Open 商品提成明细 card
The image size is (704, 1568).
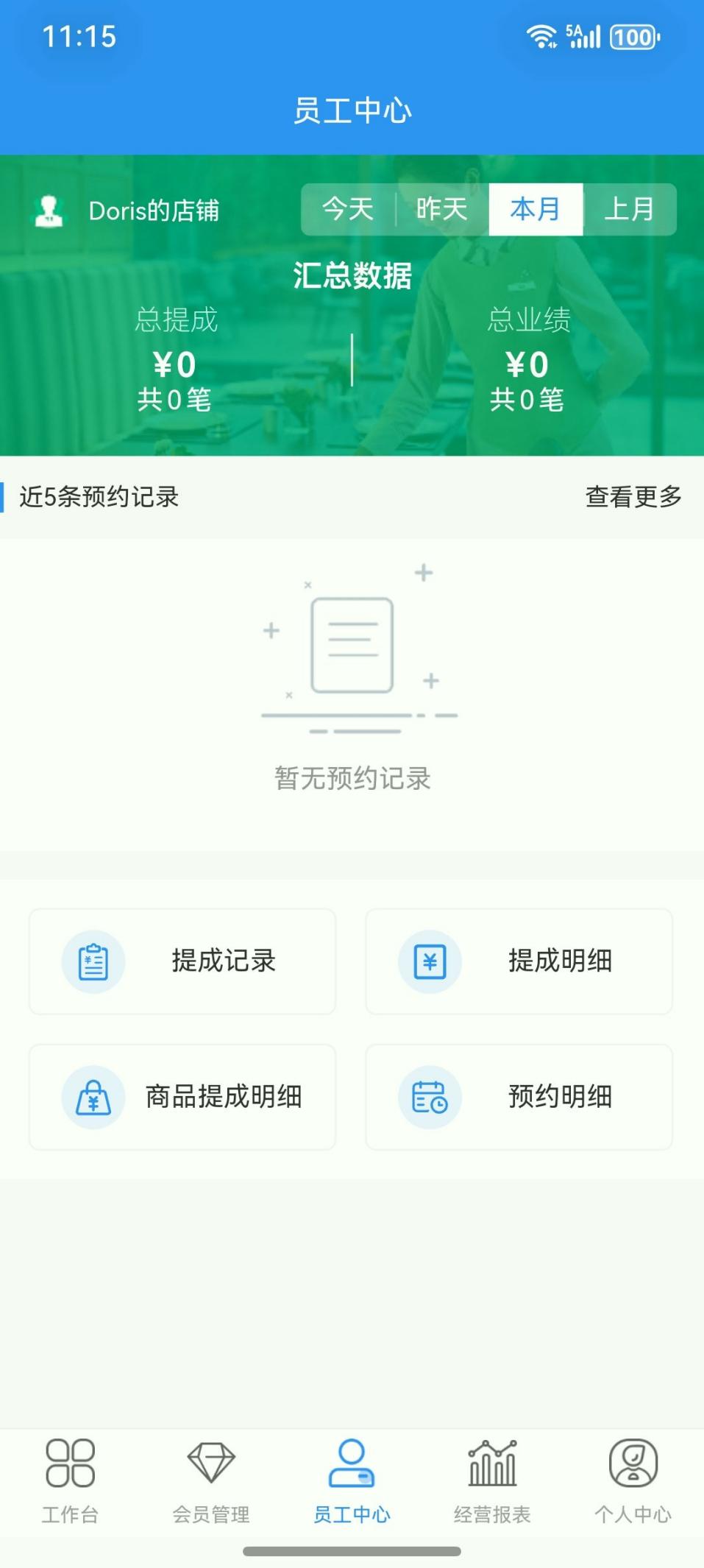(x=182, y=1097)
